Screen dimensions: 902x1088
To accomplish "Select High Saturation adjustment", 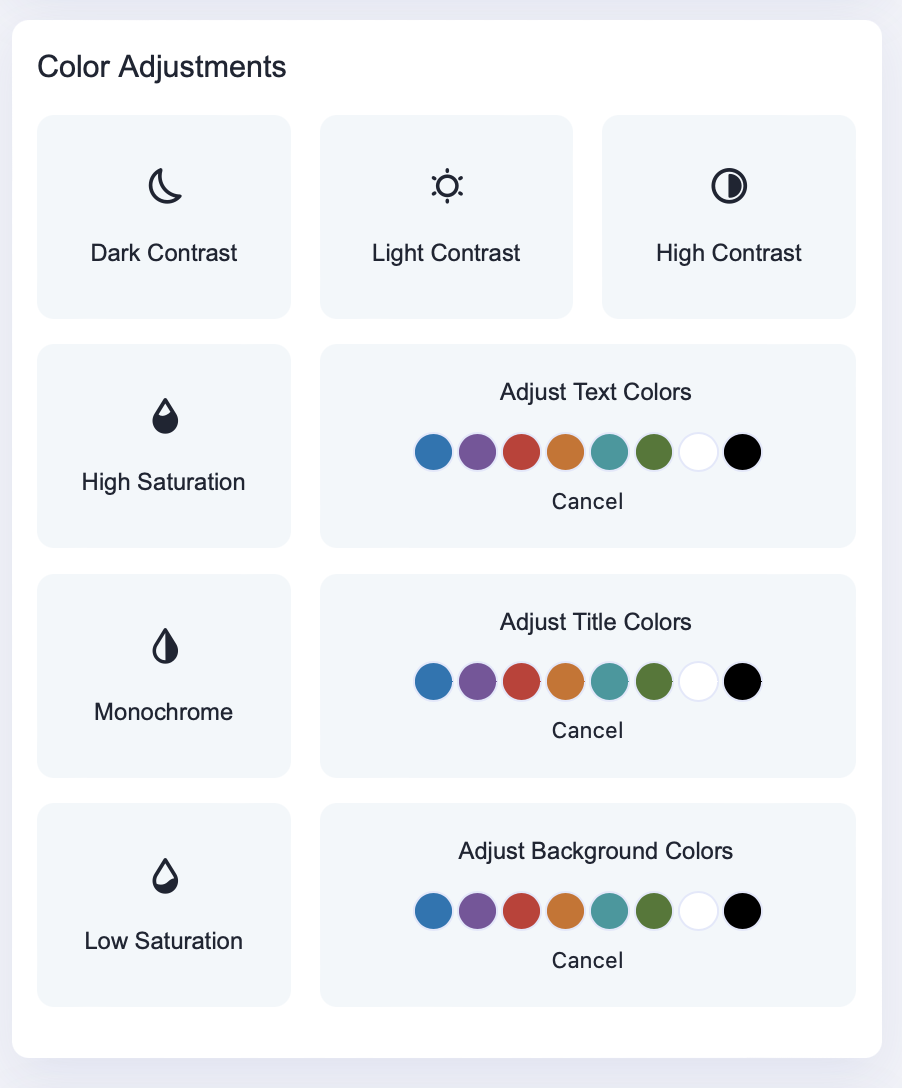I will tap(164, 446).
